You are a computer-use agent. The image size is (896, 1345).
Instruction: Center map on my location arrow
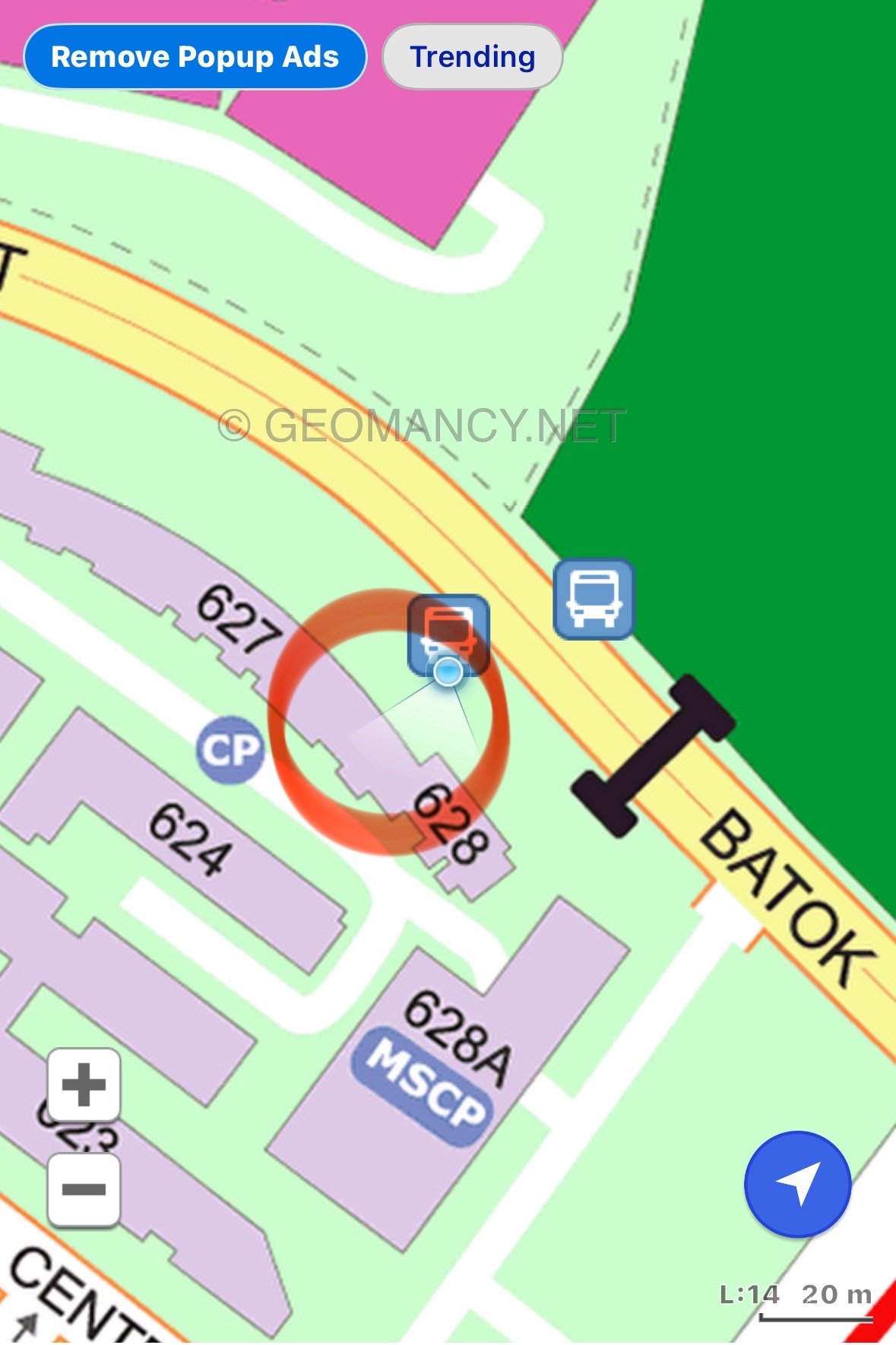click(797, 1184)
